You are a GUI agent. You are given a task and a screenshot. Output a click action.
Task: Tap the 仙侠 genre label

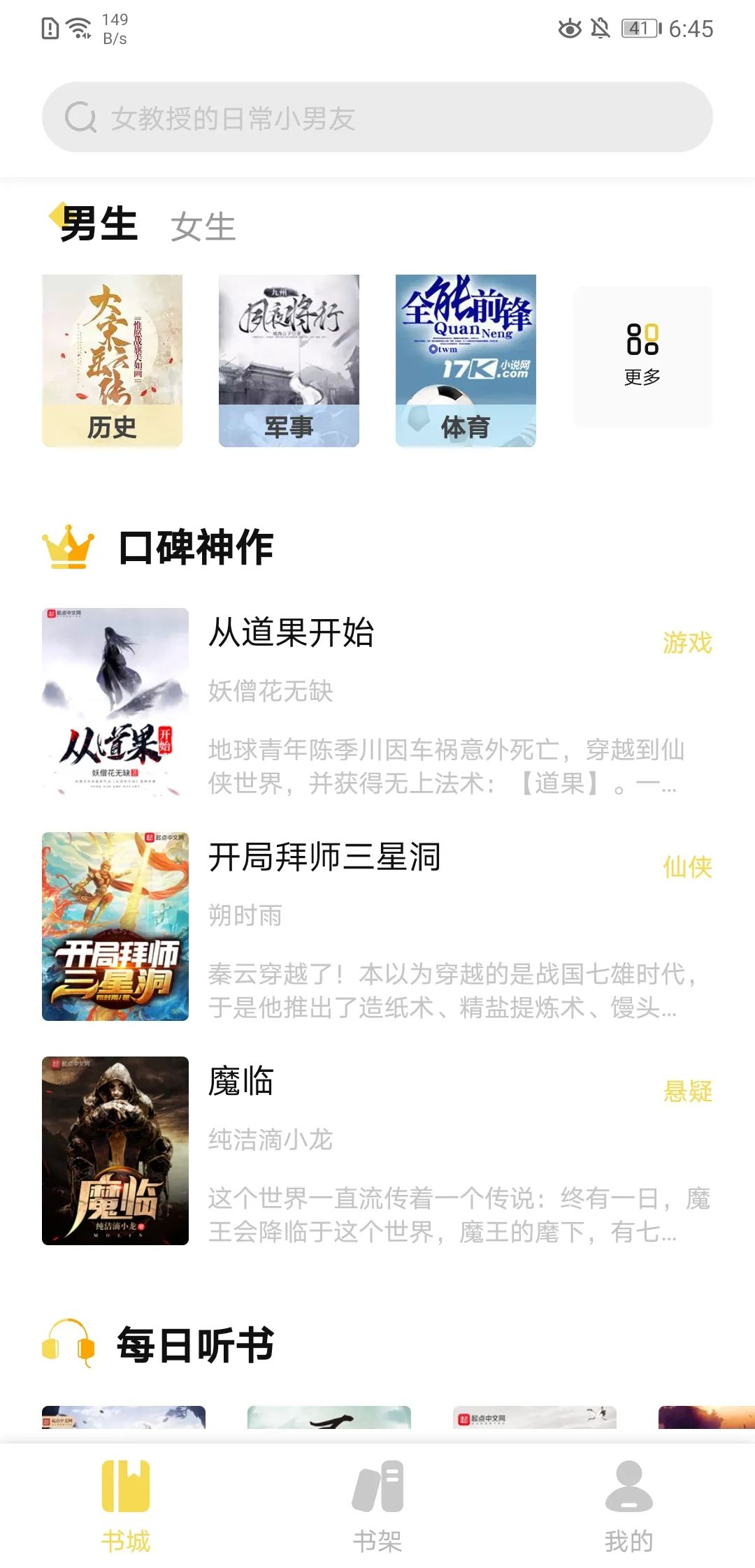coord(688,869)
